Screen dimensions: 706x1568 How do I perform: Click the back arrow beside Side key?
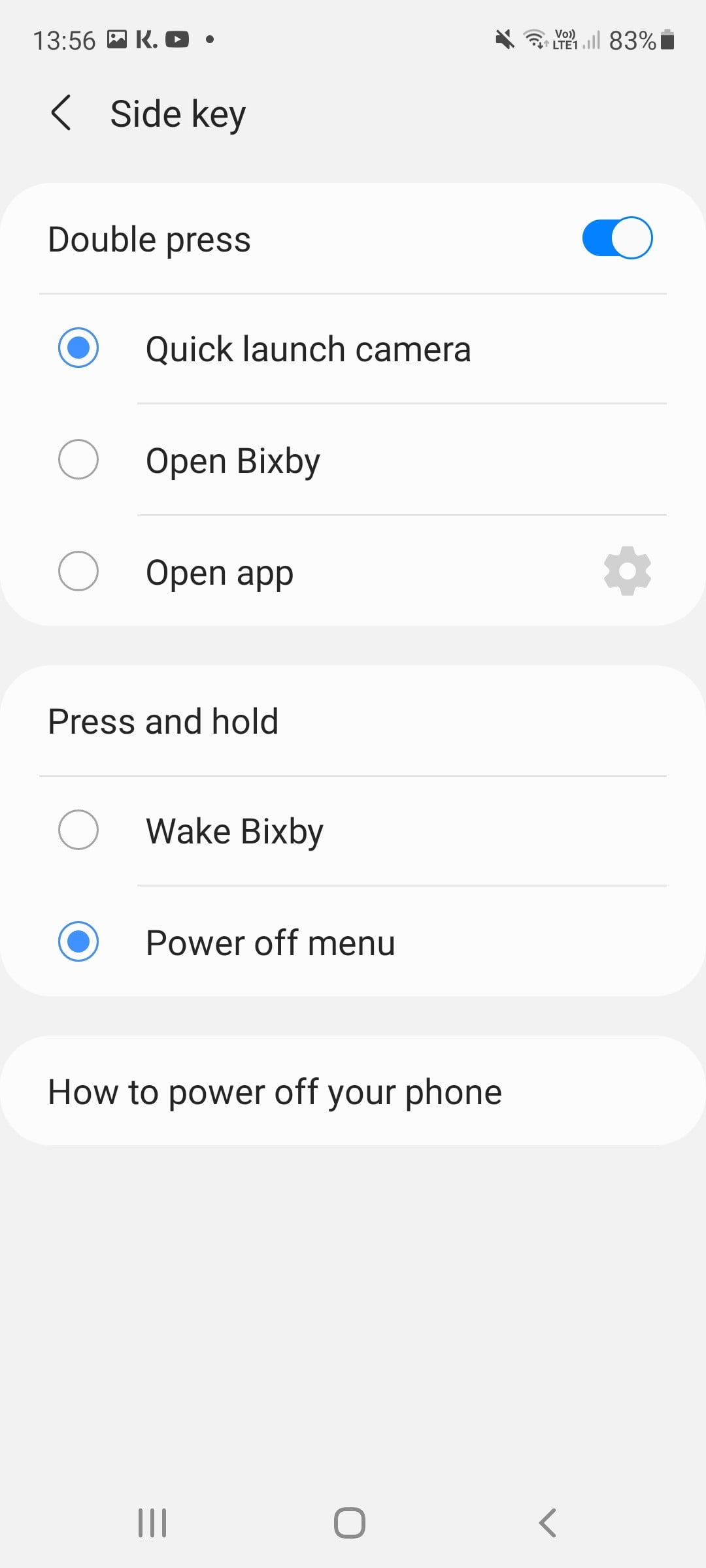[x=61, y=112]
